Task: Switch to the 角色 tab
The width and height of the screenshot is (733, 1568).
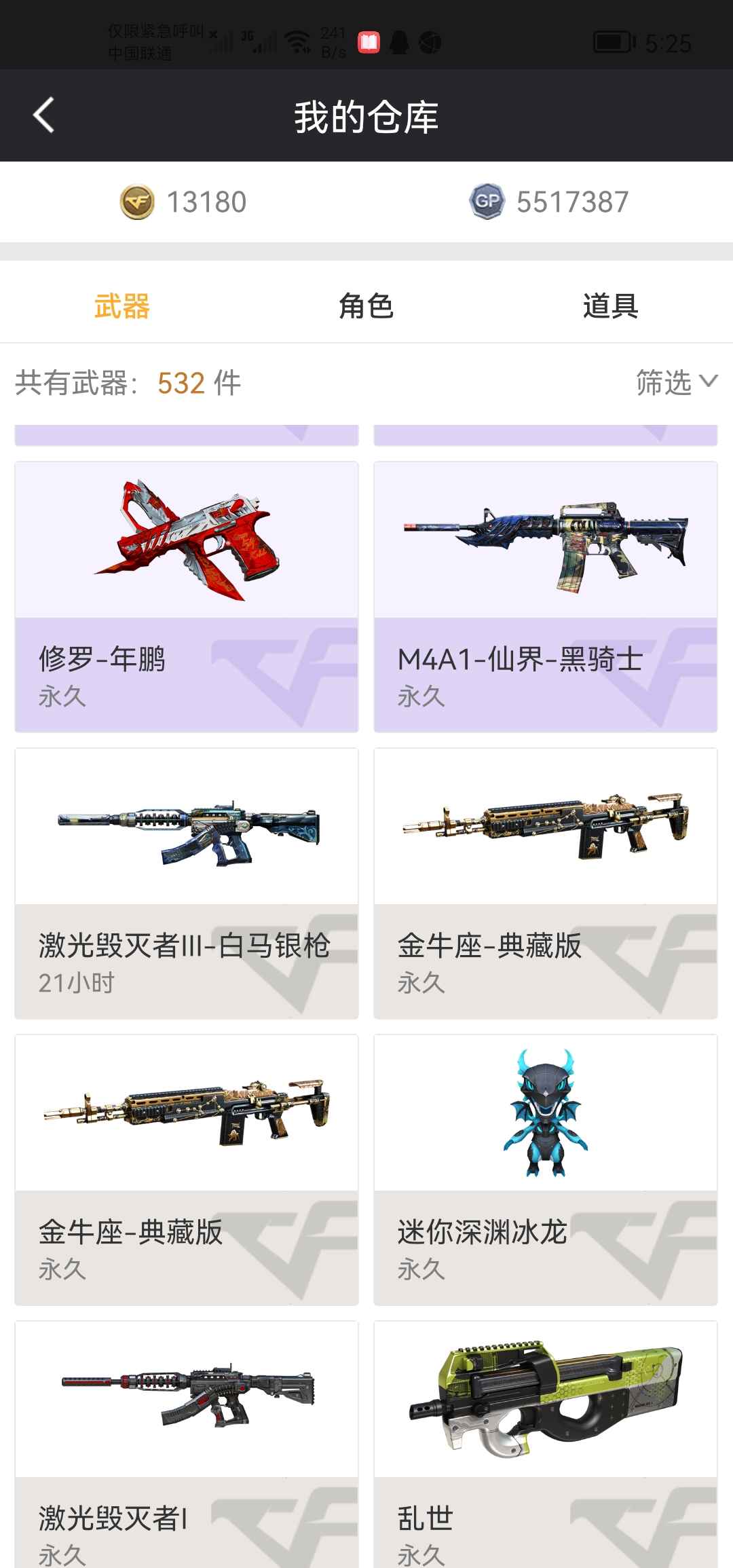Action: point(367,307)
